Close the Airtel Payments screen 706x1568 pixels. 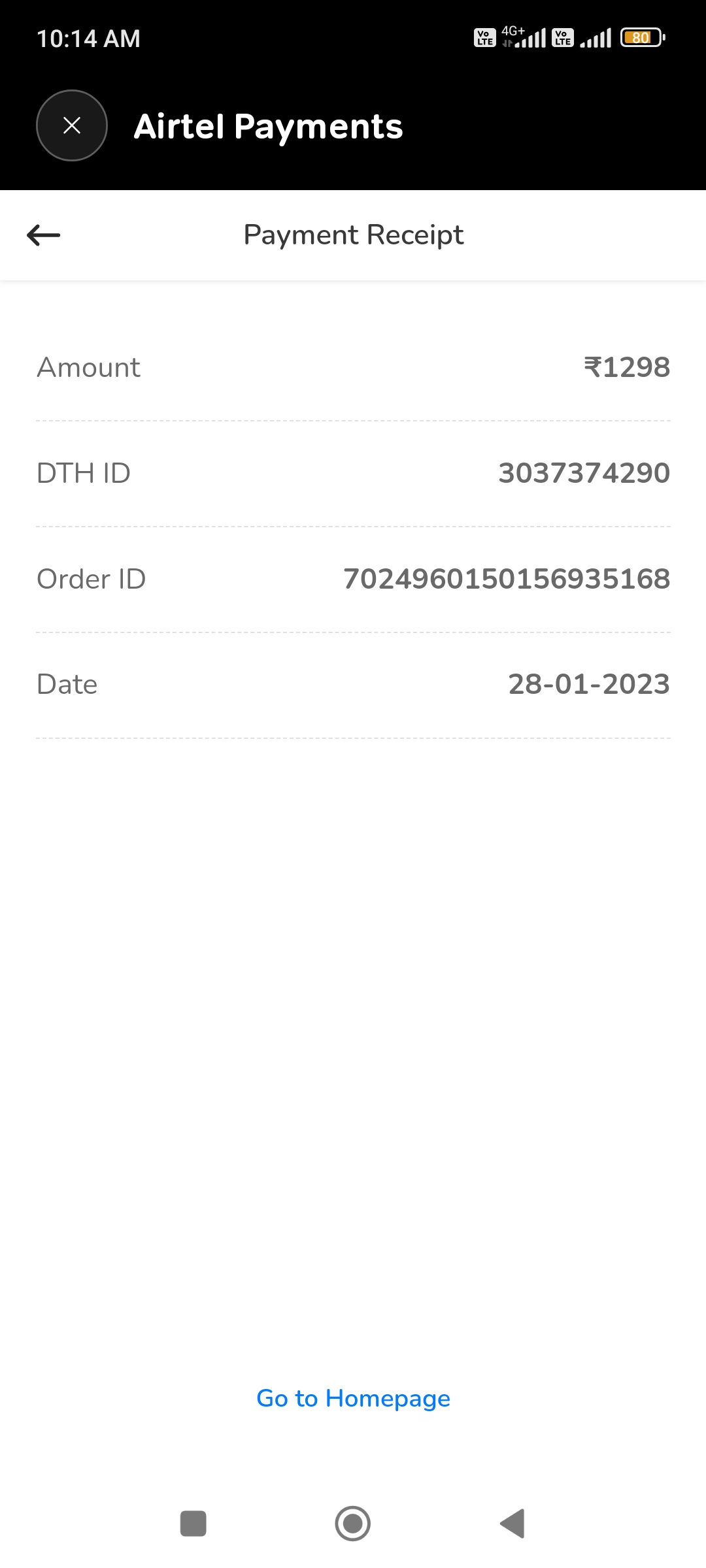72,125
